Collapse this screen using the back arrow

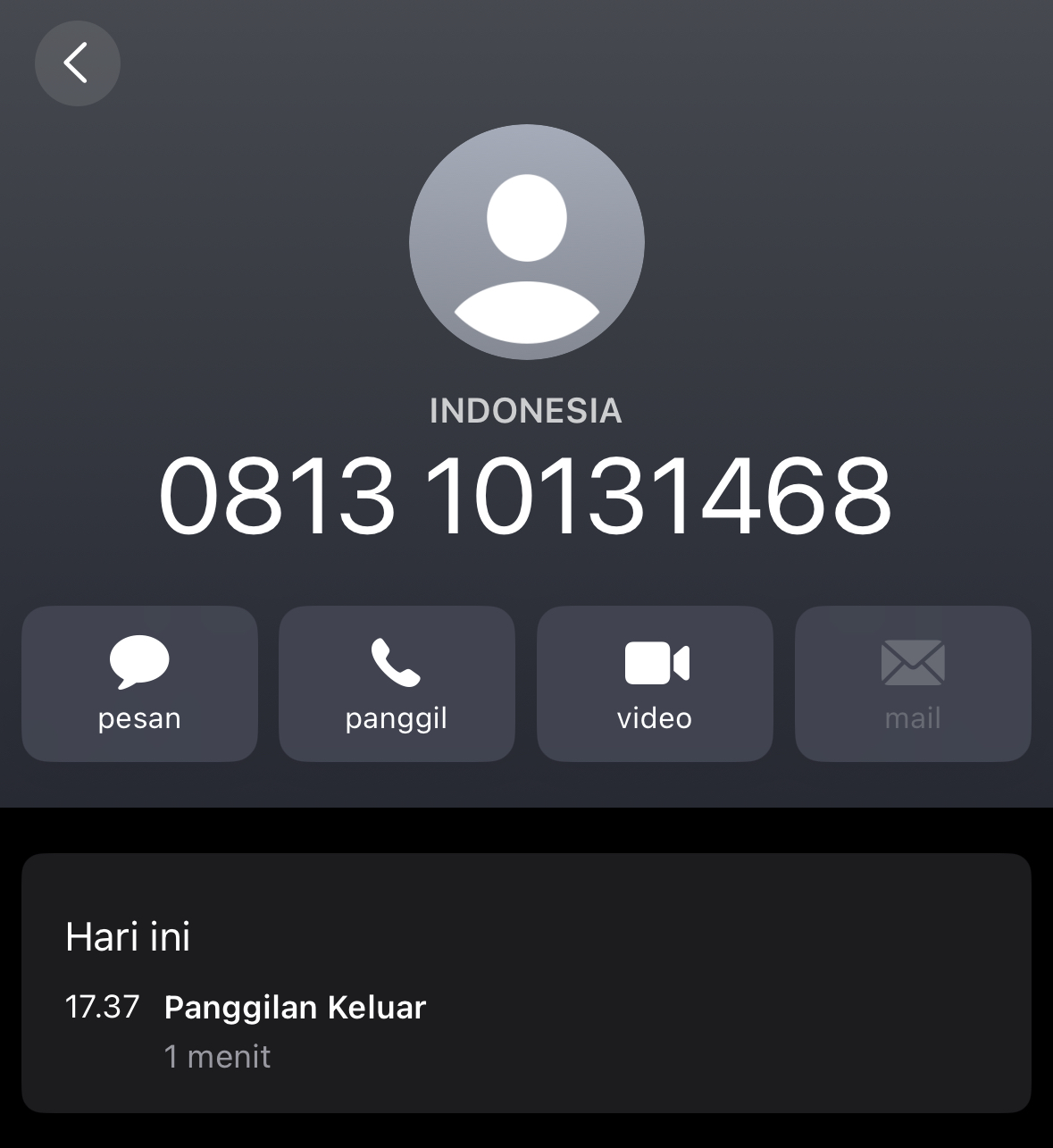pyautogui.click(x=77, y=63)
